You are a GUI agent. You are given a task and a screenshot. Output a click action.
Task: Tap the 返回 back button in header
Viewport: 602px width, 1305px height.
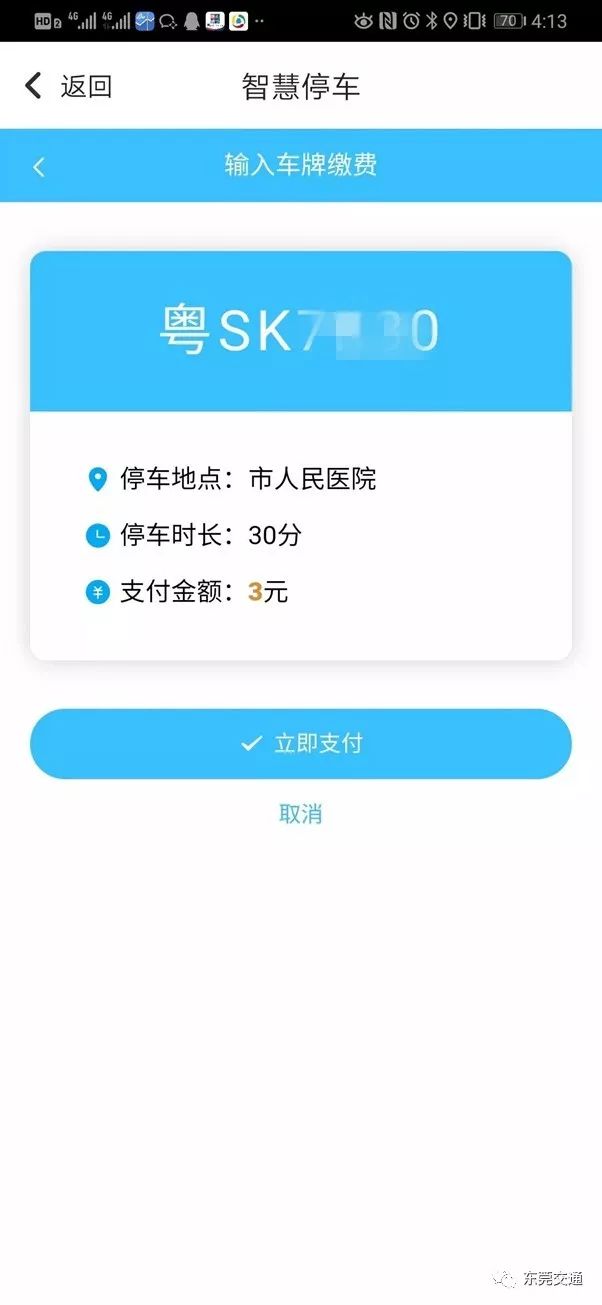(x=67, y=86)
